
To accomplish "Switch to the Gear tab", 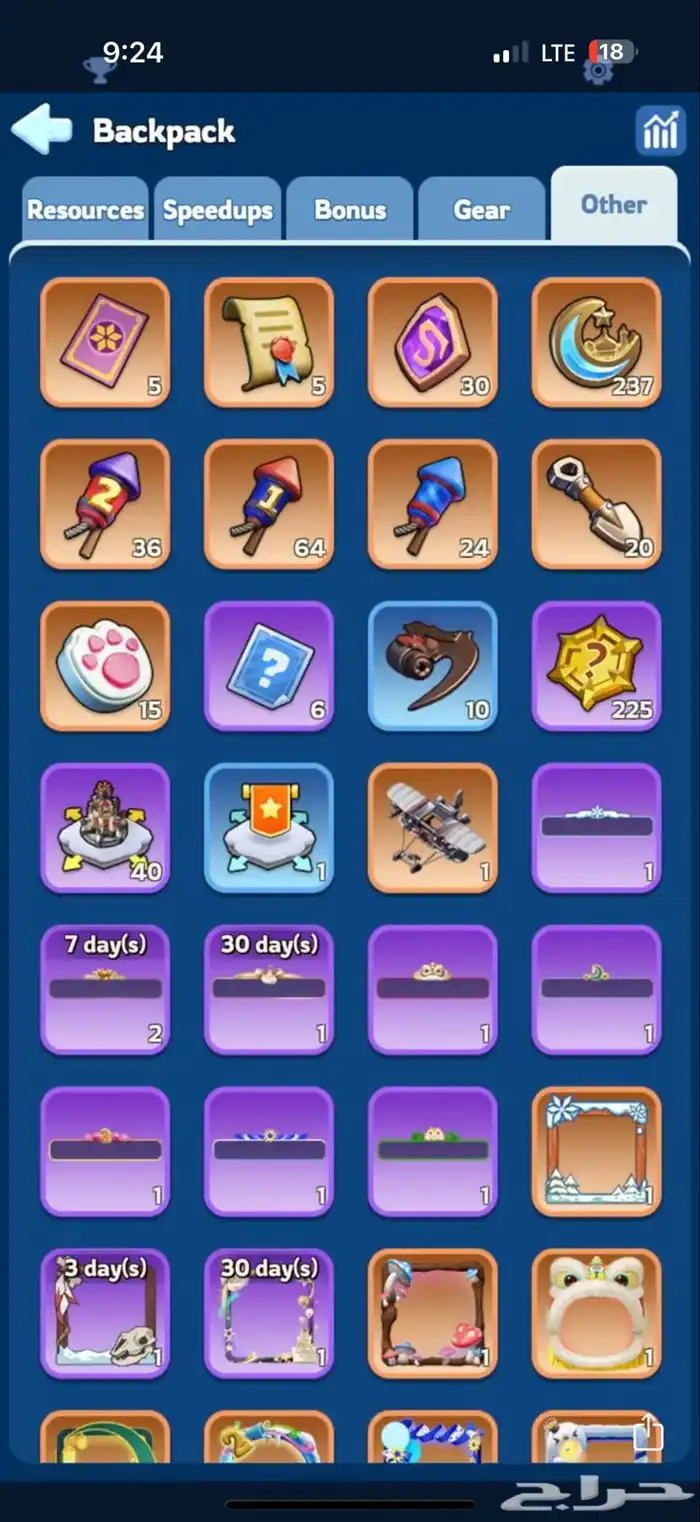I will (482, 210).
